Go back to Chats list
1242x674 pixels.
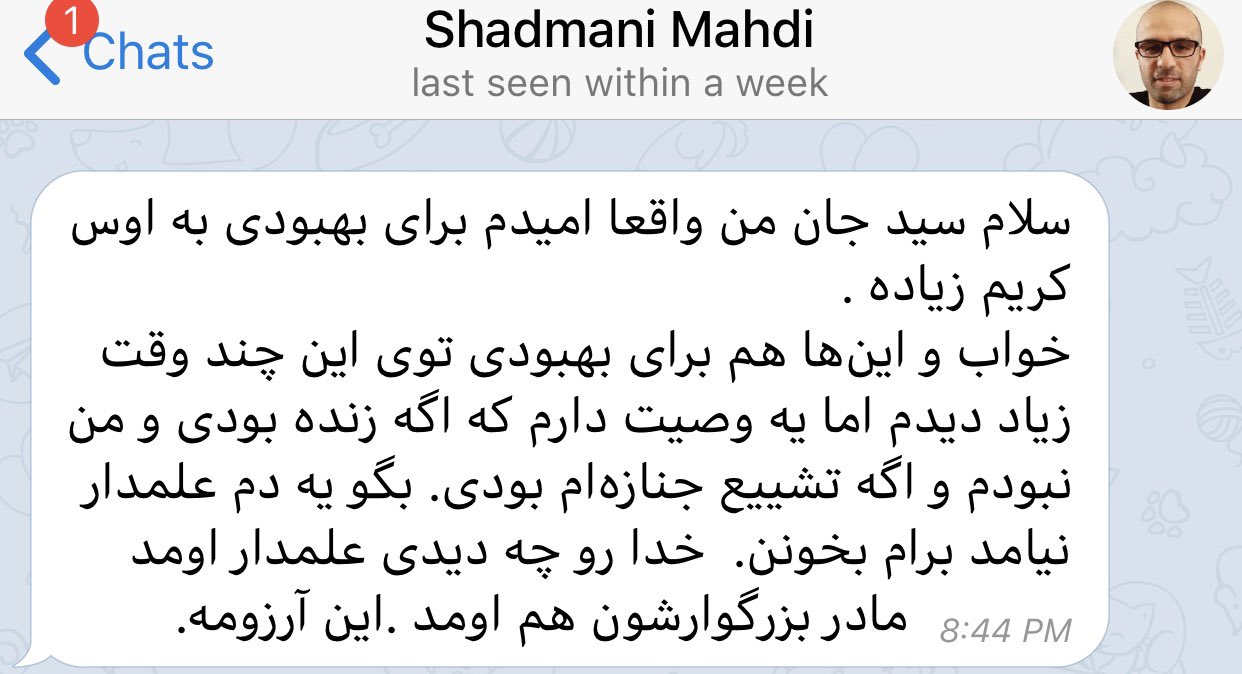[120, 52]
